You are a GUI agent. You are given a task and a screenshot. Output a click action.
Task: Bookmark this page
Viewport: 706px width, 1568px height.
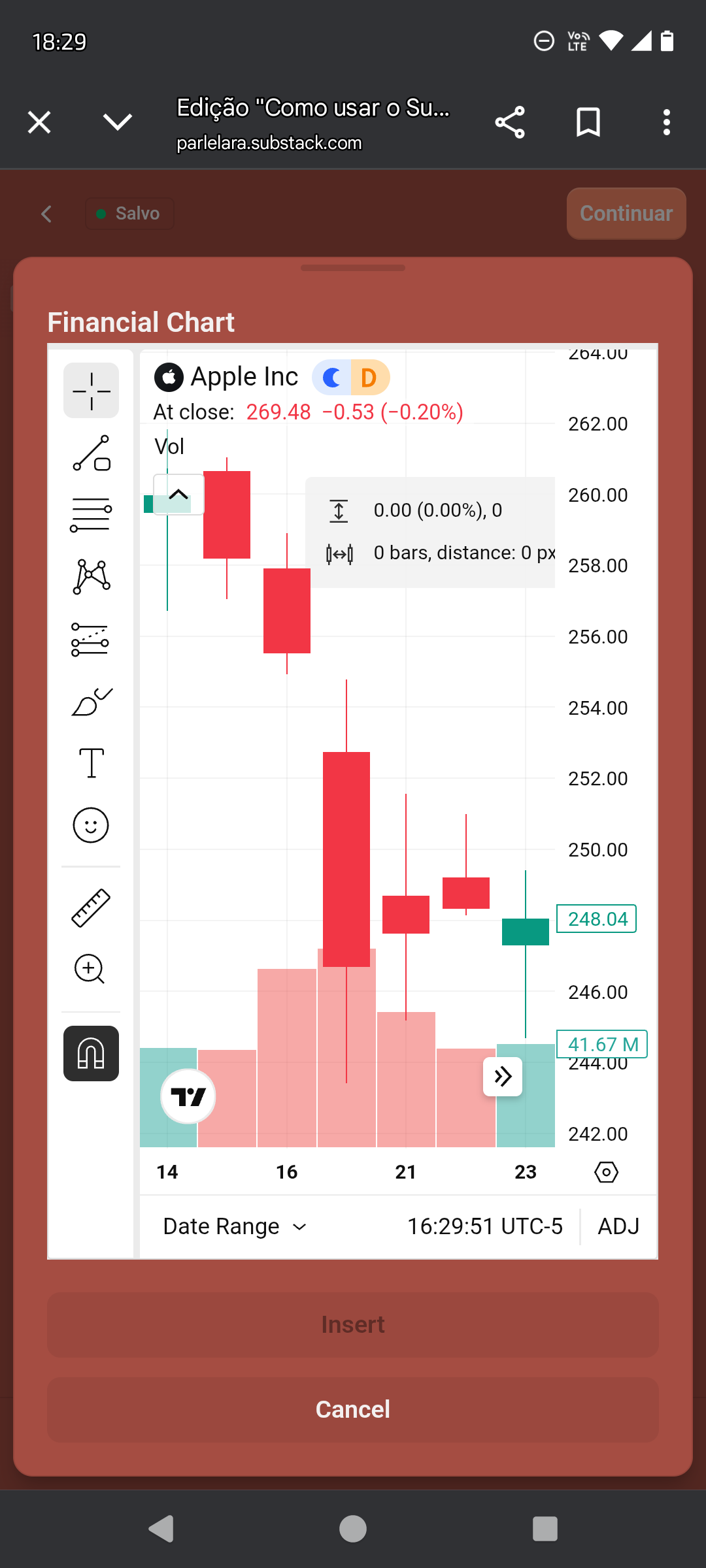[588, 122]
